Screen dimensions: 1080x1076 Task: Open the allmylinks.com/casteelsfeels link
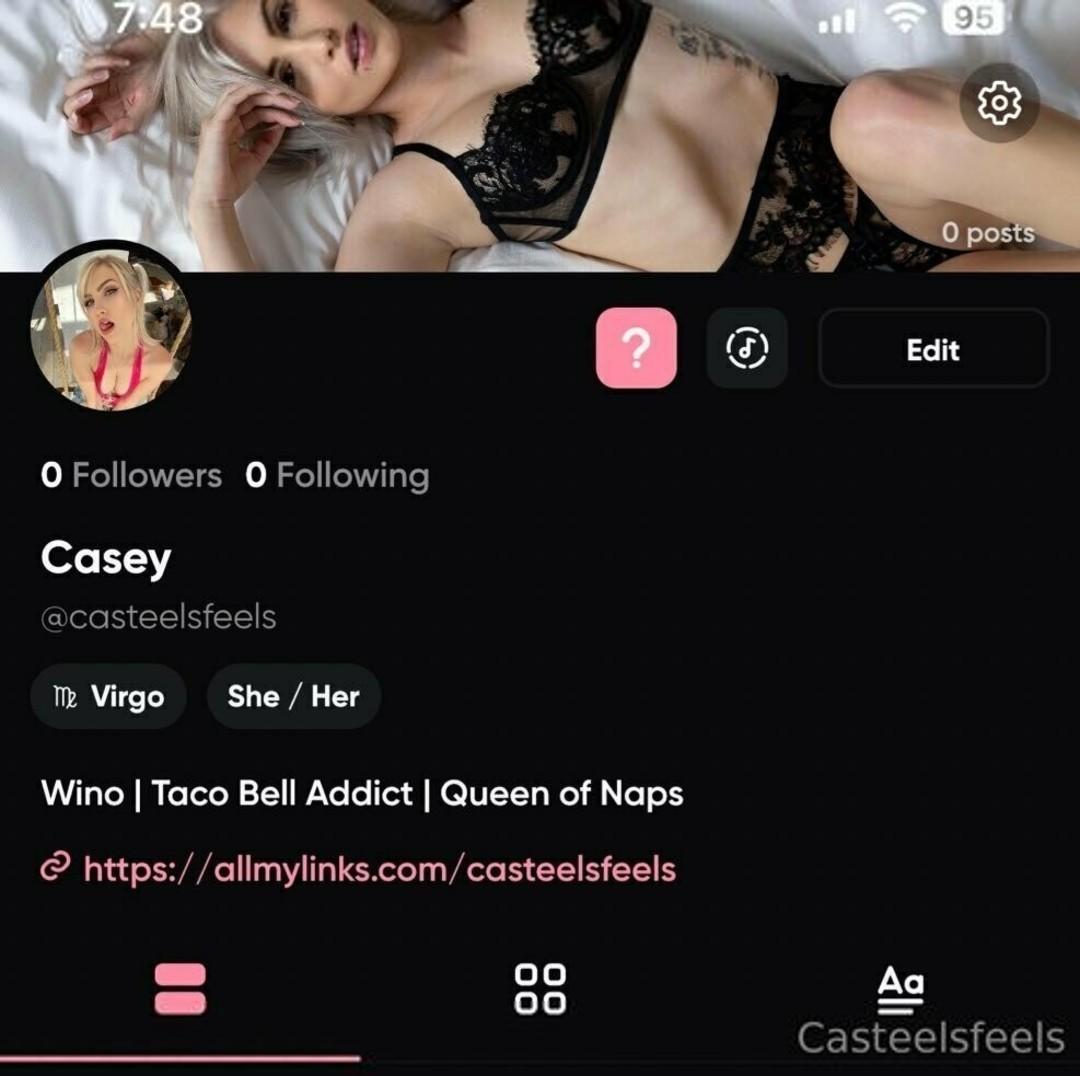pos(379,868)
